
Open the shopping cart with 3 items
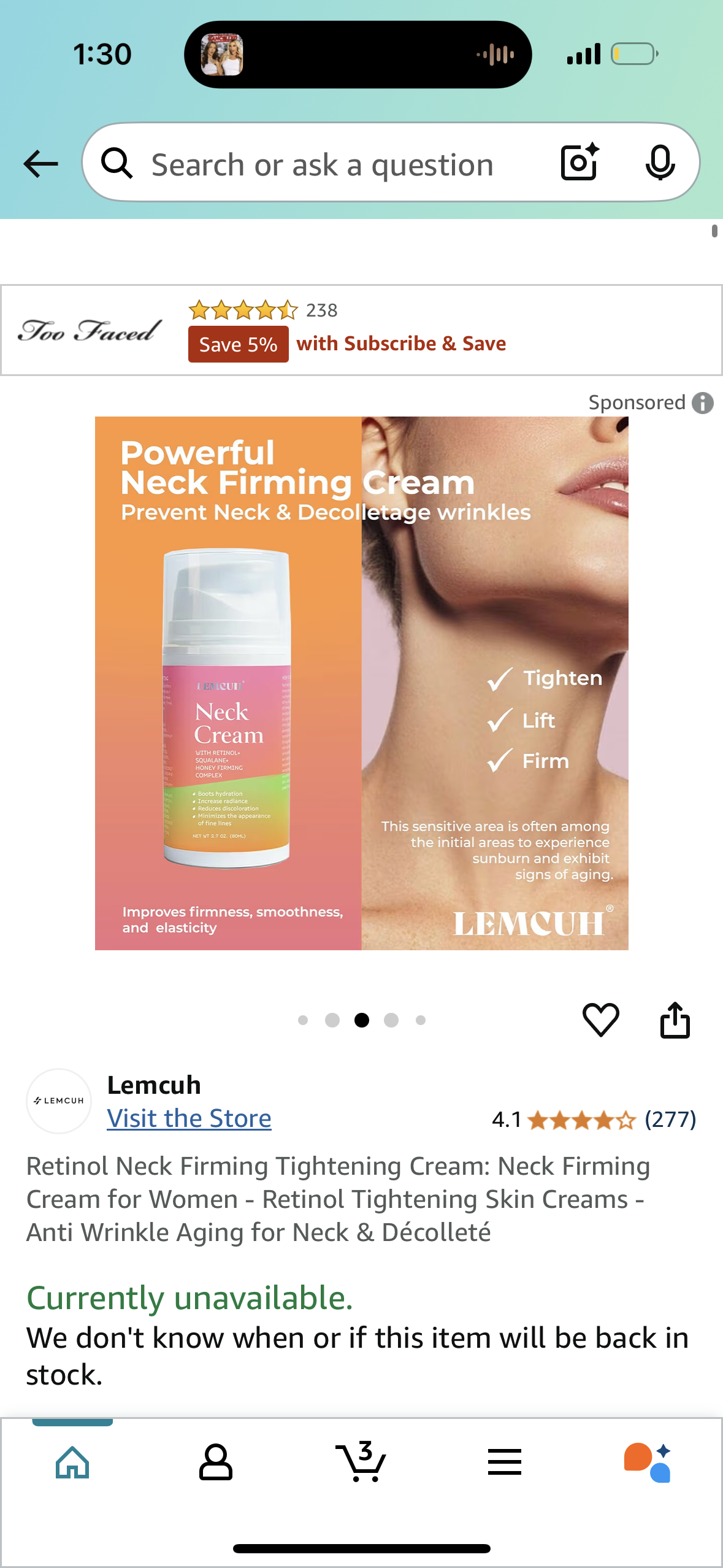tap(361, 1462)
